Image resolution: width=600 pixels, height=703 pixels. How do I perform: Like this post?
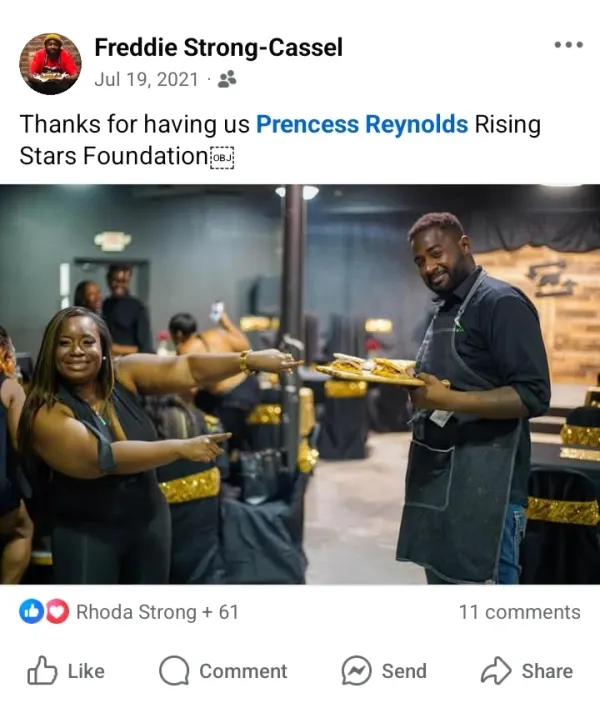[65, 671]
